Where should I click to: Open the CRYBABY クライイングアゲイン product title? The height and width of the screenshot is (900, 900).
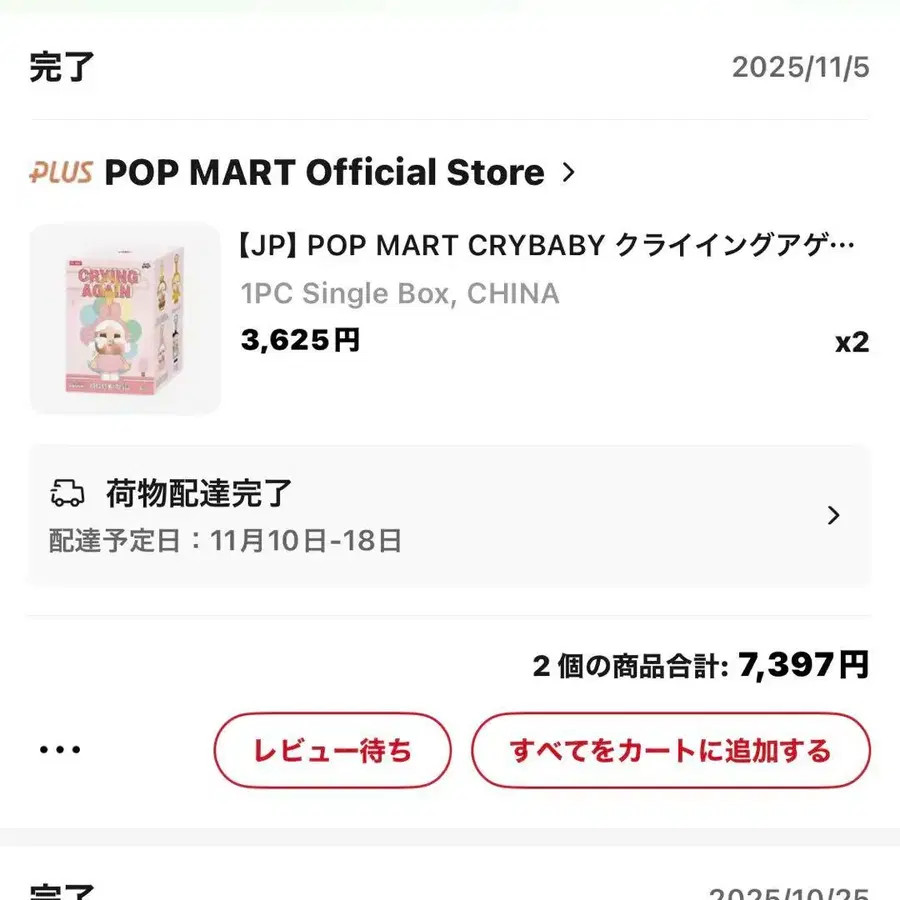coord(548,246)
